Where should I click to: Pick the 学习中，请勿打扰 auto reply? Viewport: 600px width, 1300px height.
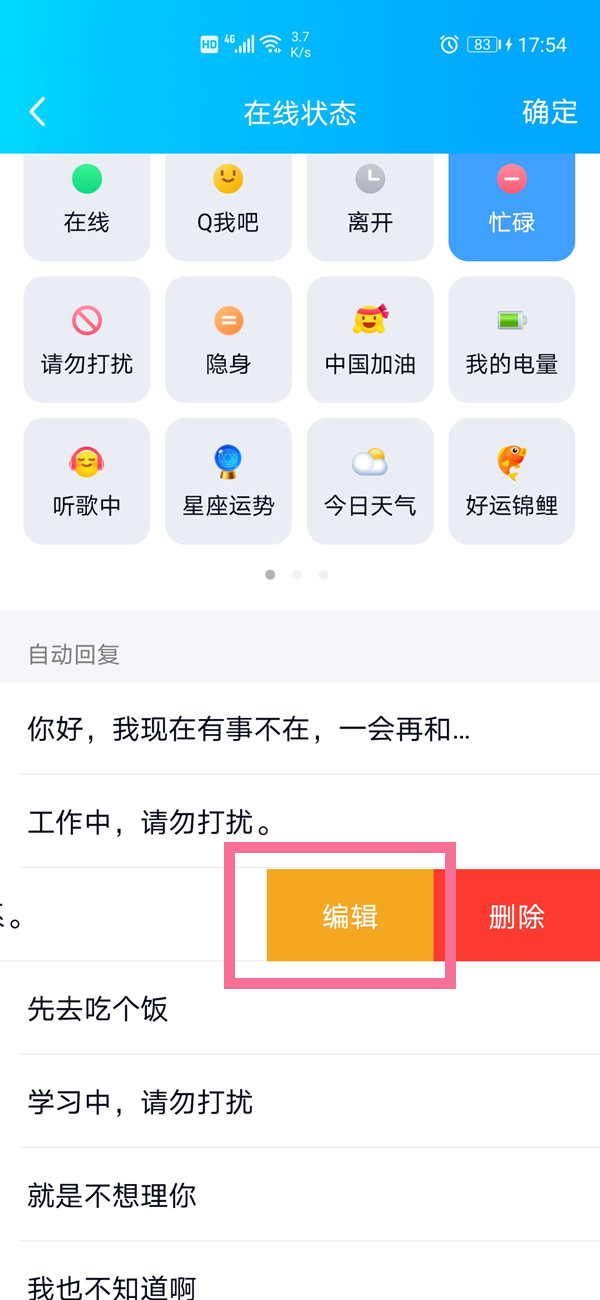[140, 1102]
